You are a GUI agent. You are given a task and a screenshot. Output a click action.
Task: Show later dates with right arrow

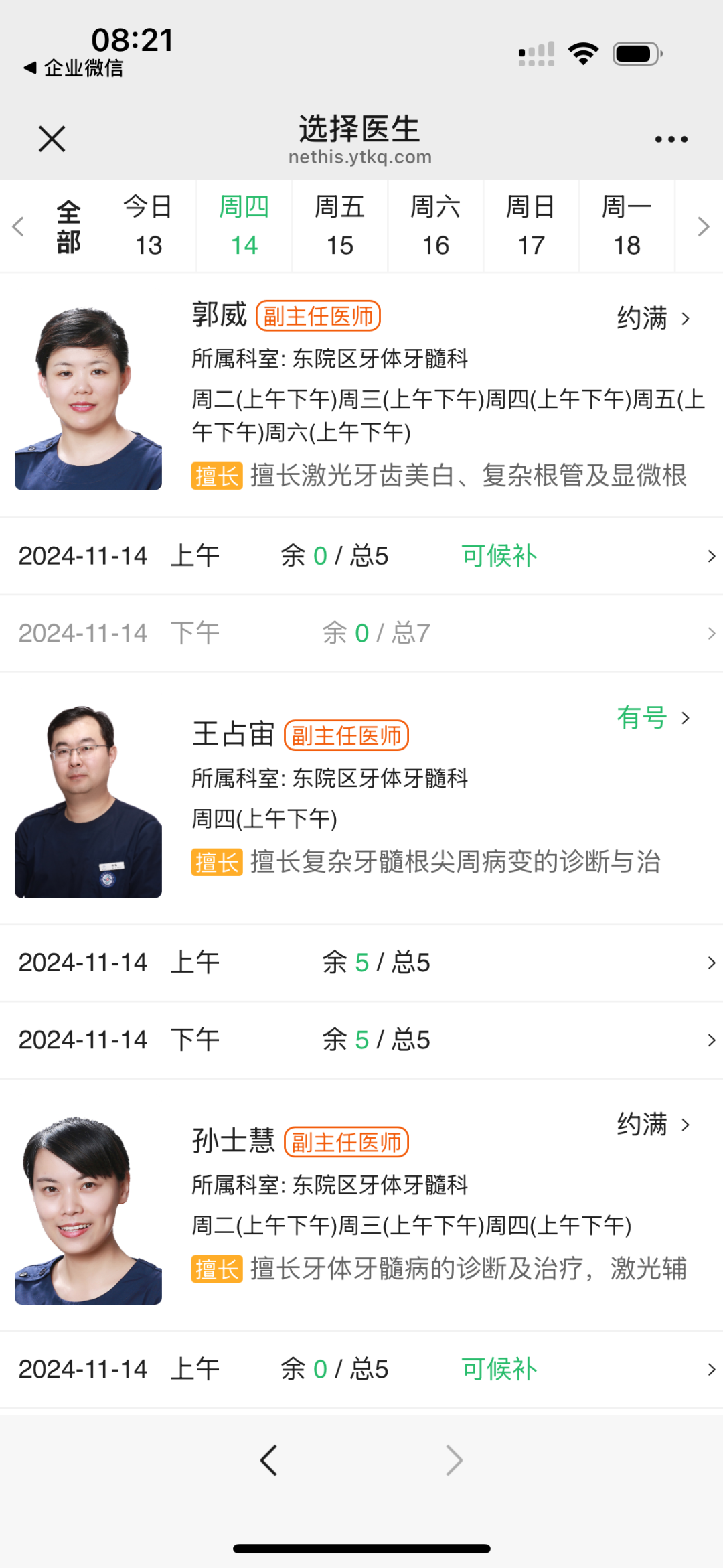(702, 226)
